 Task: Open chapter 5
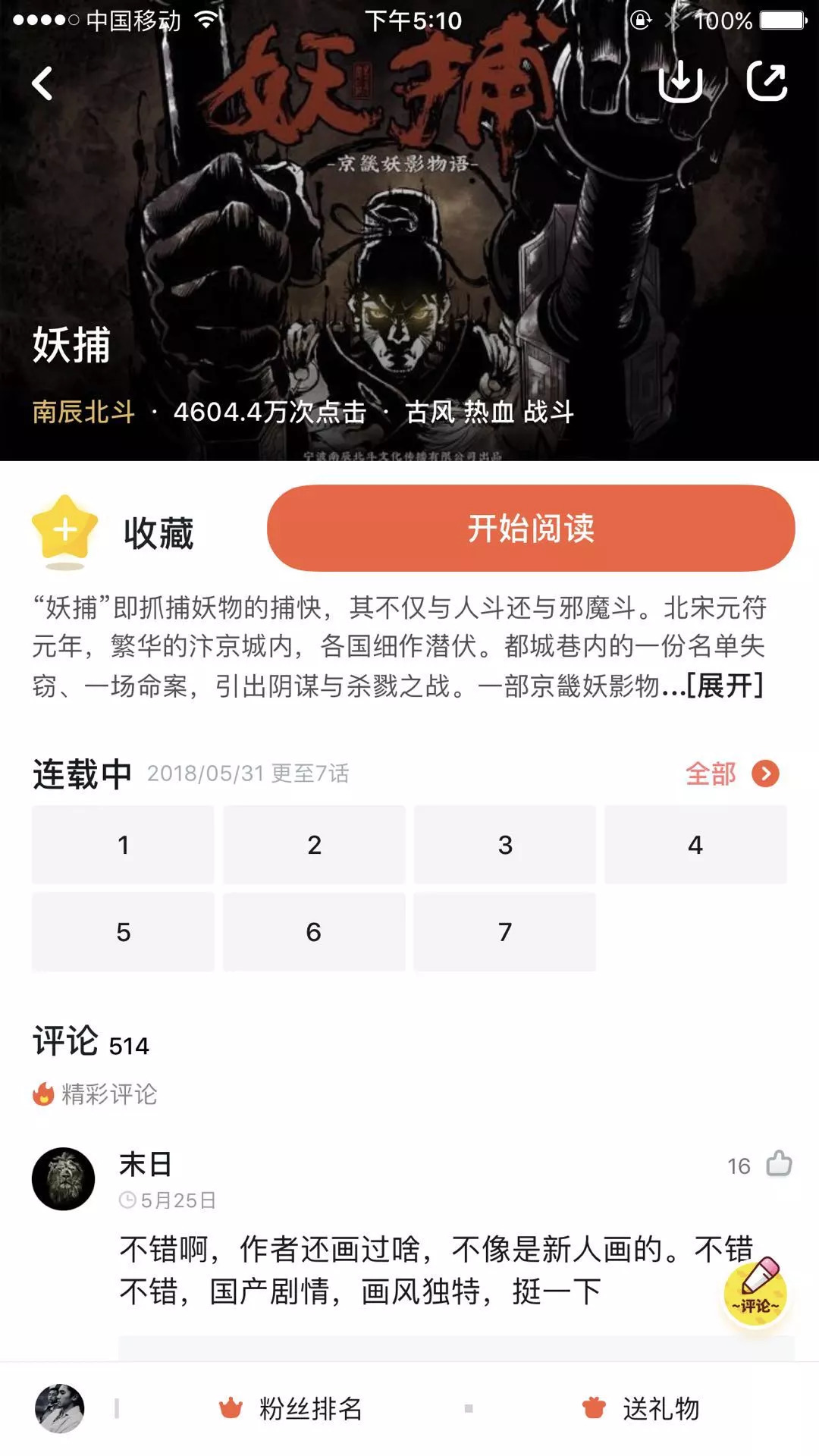point(123,932)
